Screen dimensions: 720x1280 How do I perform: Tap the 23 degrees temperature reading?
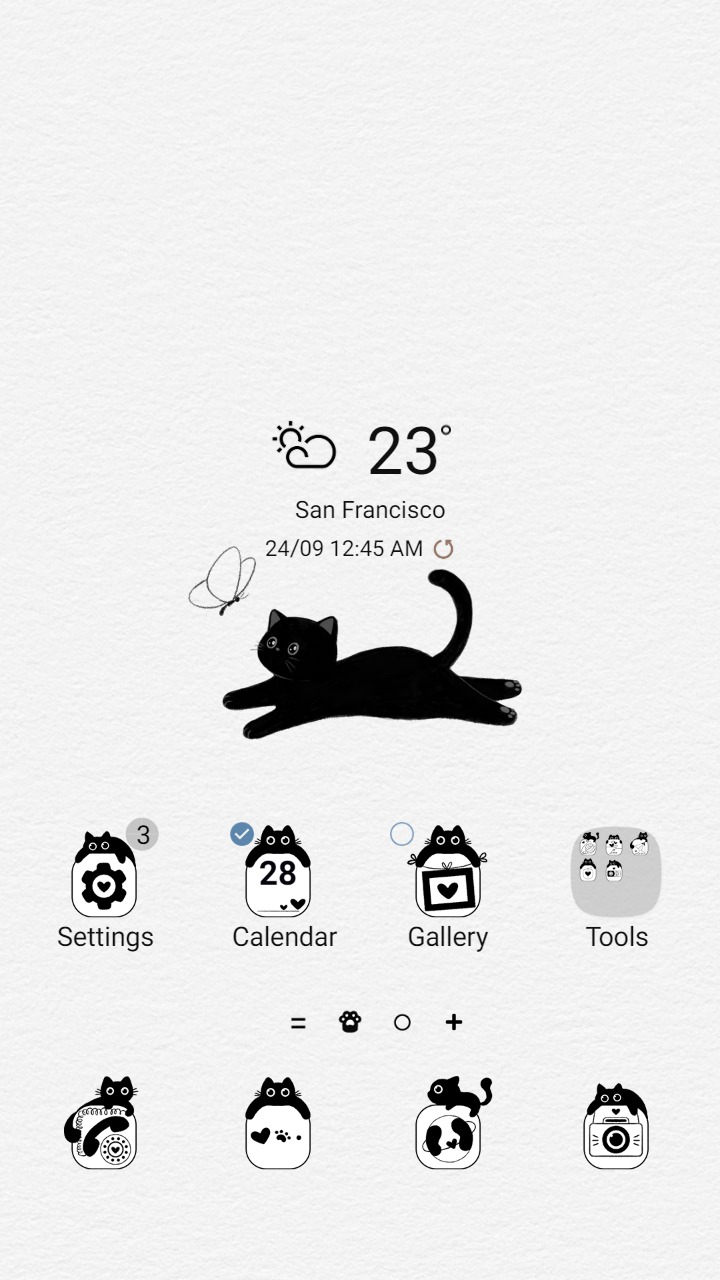pos(403,449)
